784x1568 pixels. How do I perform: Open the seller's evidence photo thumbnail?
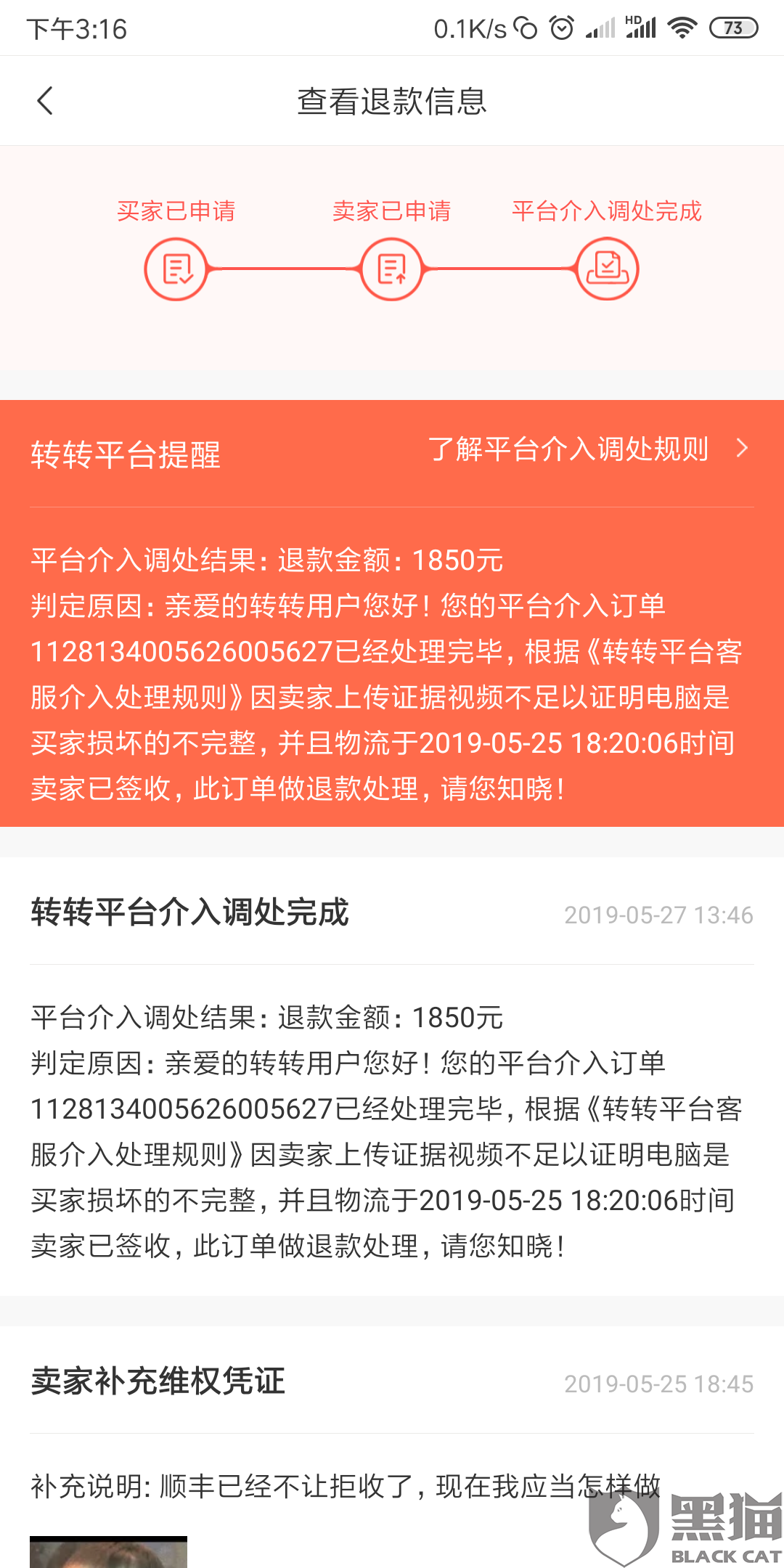pyautogui.click(x=108, y=1551)
